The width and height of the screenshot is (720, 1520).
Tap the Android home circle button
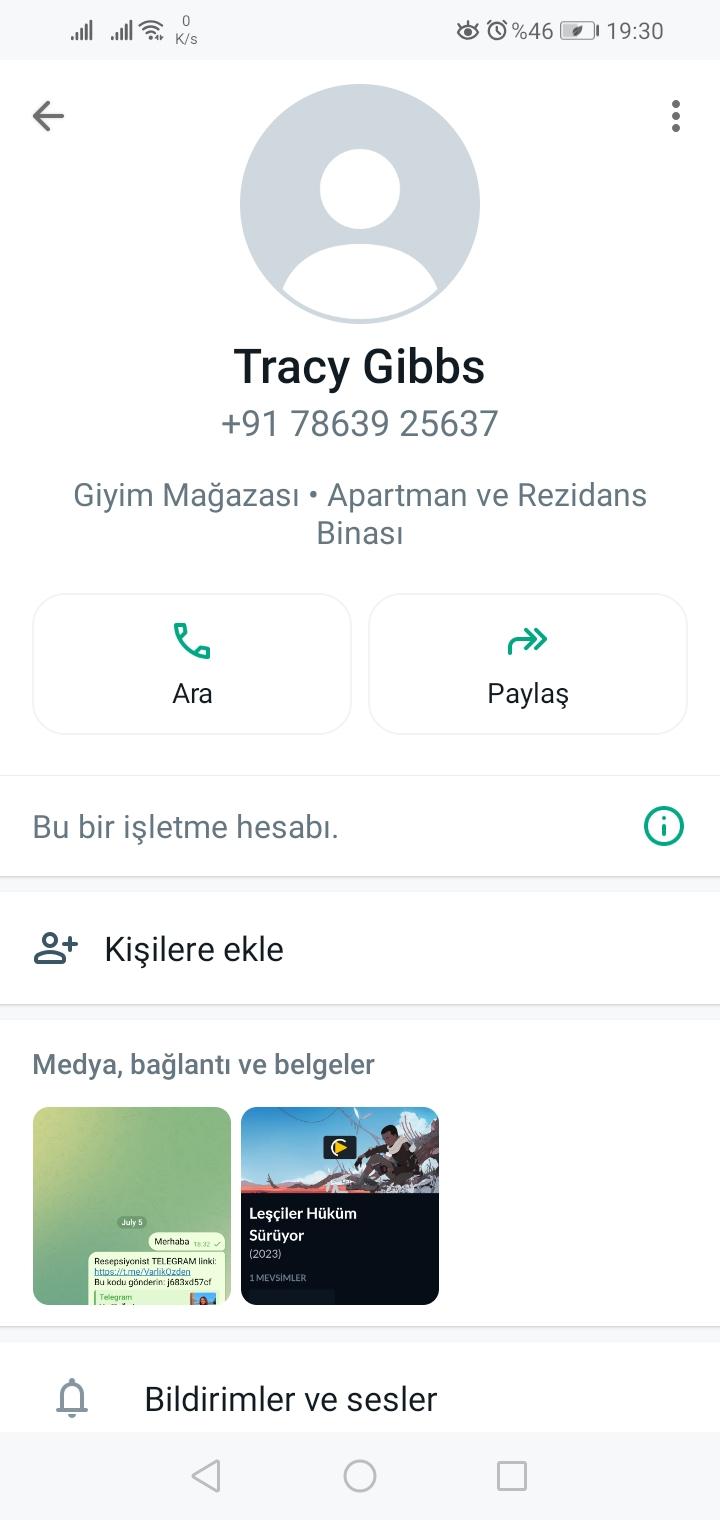pos(360,1475)
